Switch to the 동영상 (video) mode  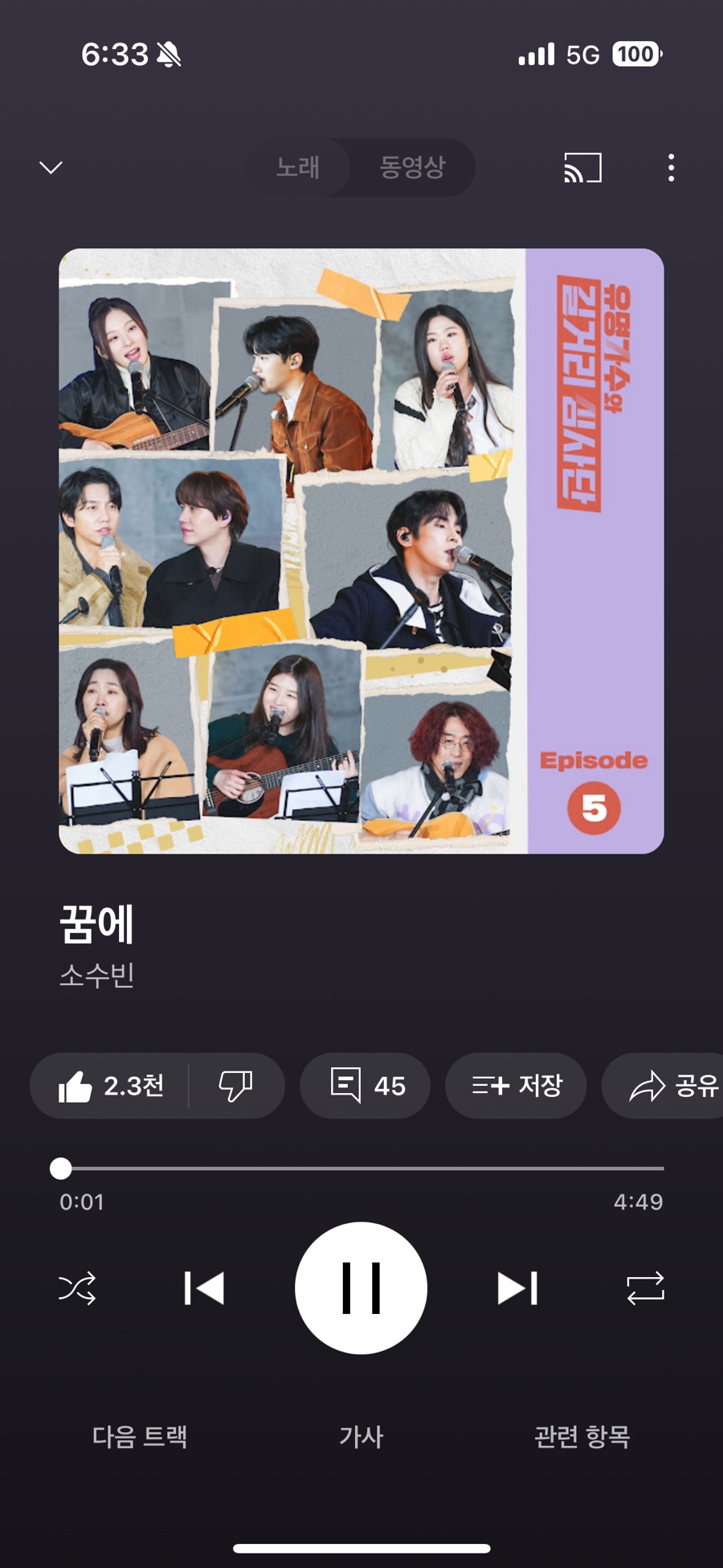pos(411,167)
